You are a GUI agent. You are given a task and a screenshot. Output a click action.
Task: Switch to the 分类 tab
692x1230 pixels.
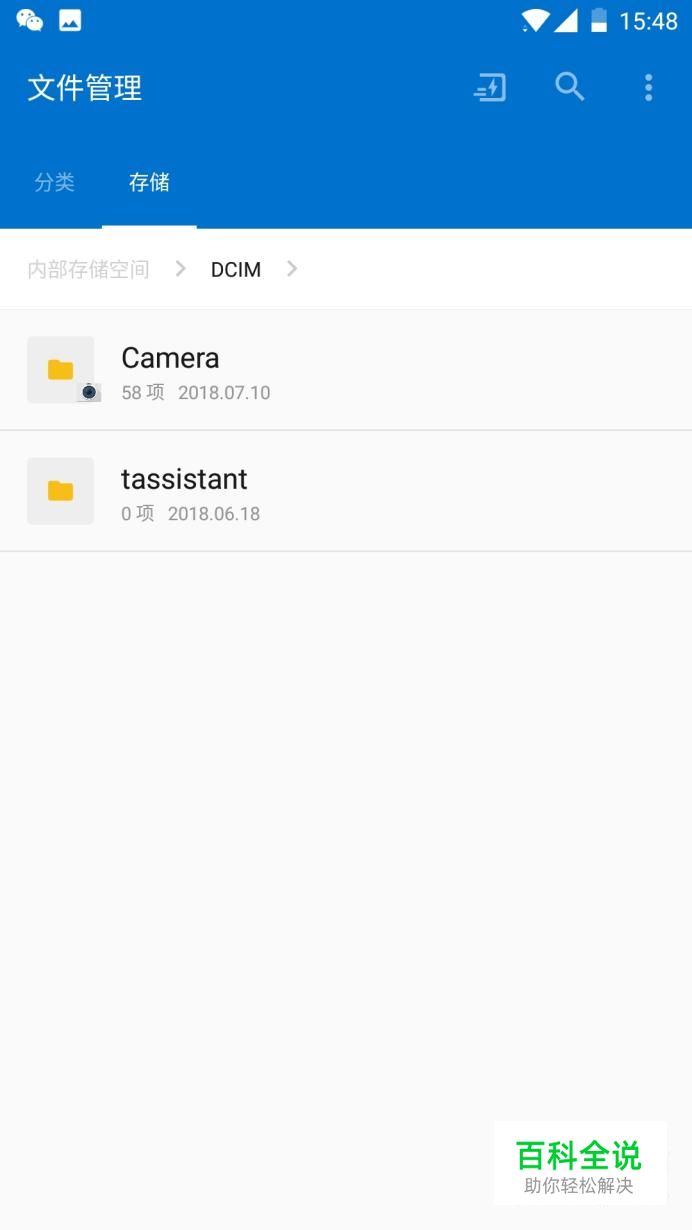point(54,182)
